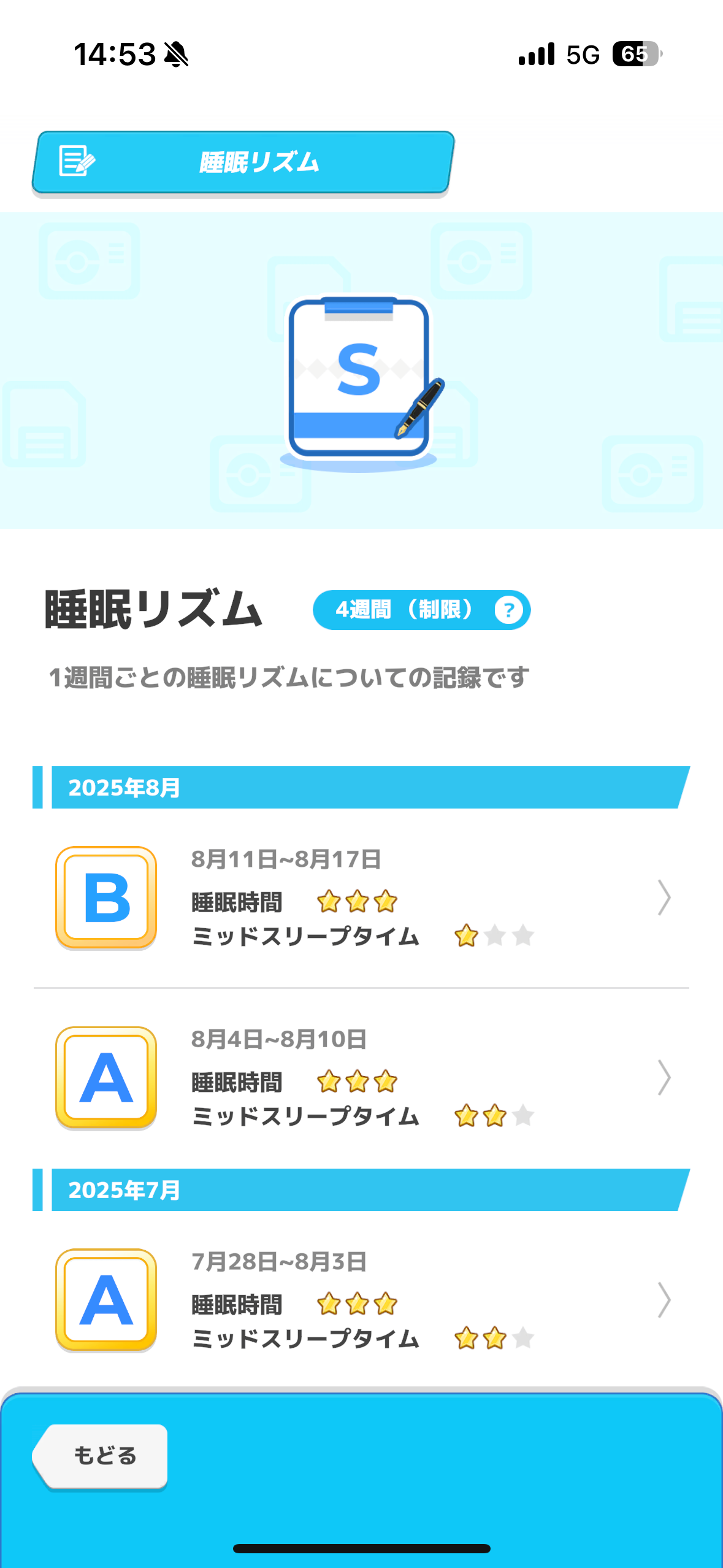Image resolution: width=723 pixels, height=1568 pixels.
Task: Select the 2025年8月 month header
Action: (x=123, y=788)
